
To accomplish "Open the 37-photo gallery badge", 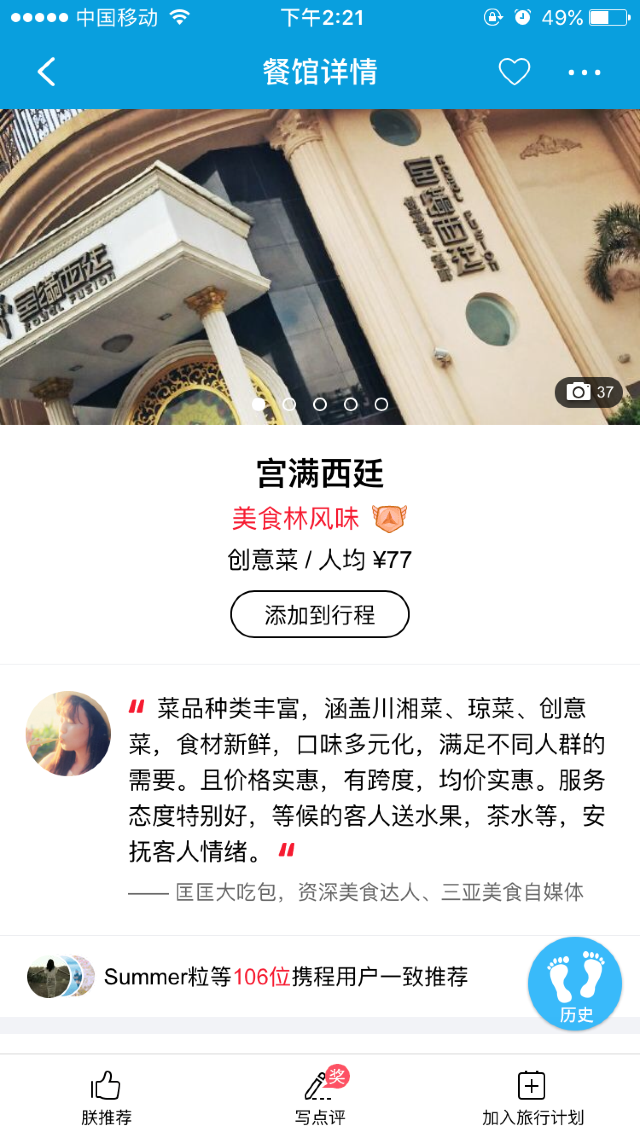I will tap(589, 392).
